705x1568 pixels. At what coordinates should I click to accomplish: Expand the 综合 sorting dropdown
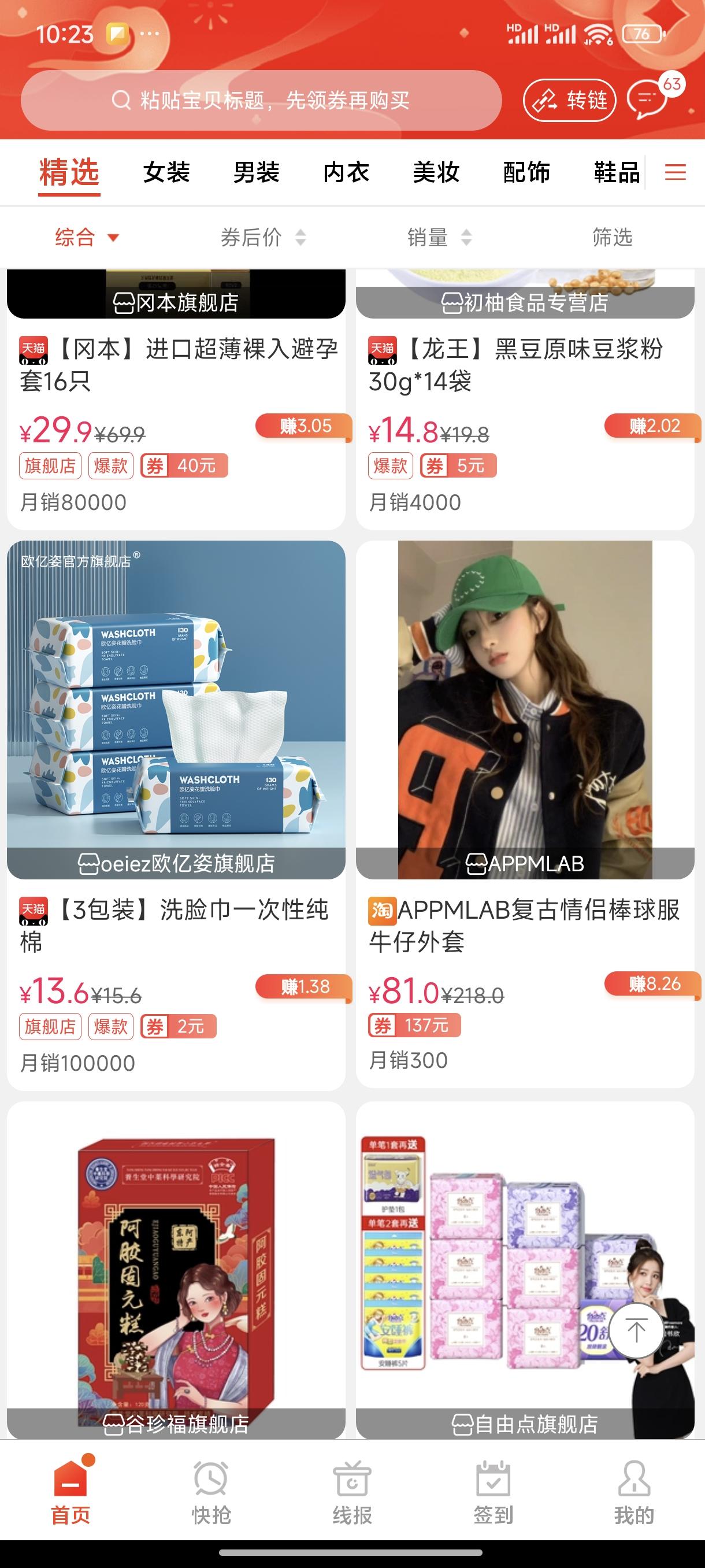tap(86, 237)
